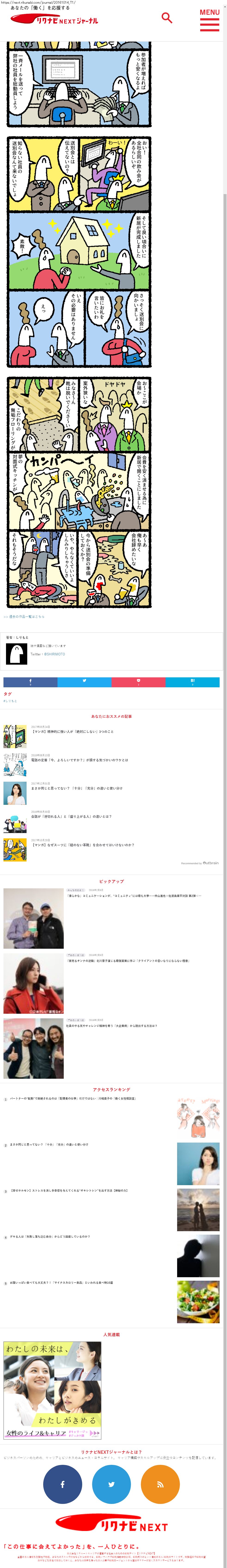Open the MENU hamburger button
Screen dimensions: 227x1568
209,20
